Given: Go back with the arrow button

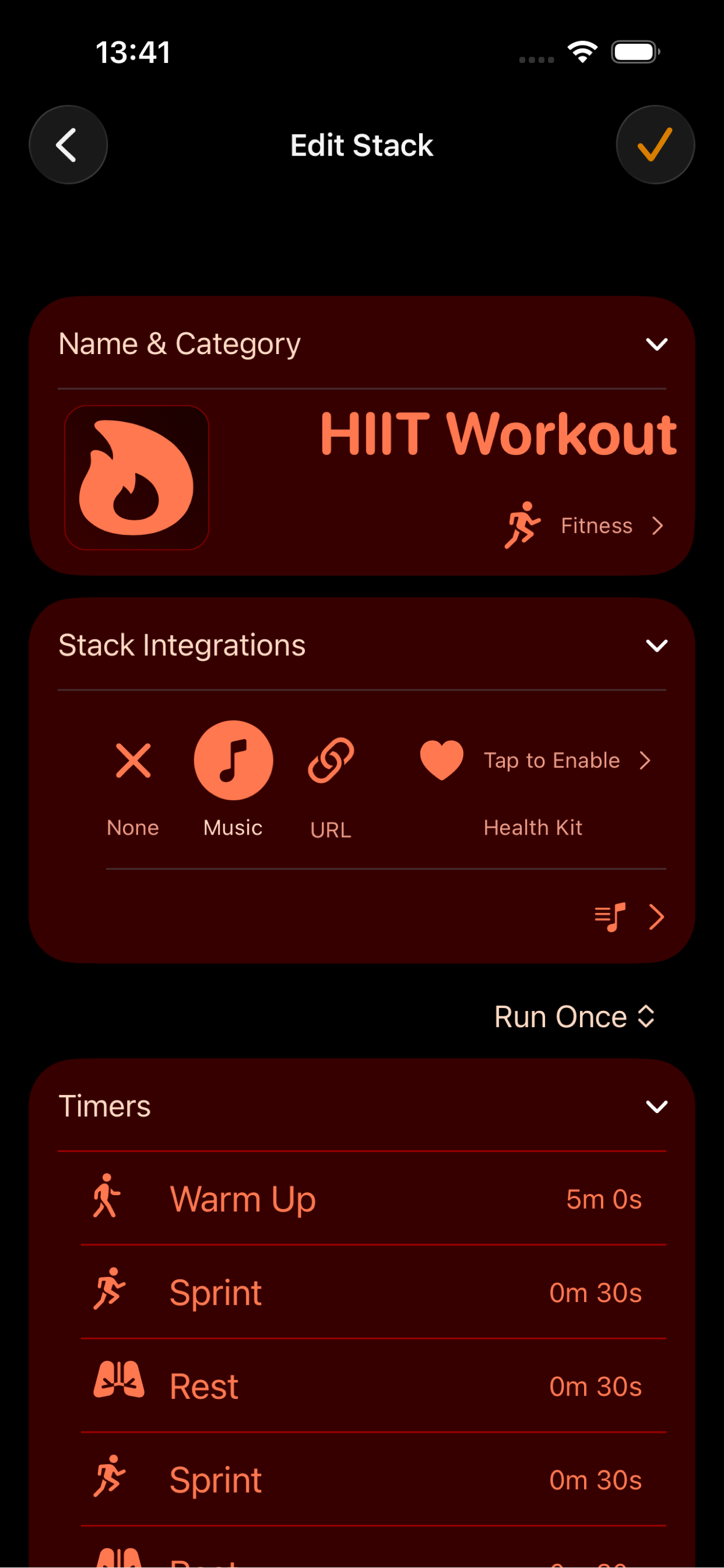Looking at the screenshot, I should point(68,144).
